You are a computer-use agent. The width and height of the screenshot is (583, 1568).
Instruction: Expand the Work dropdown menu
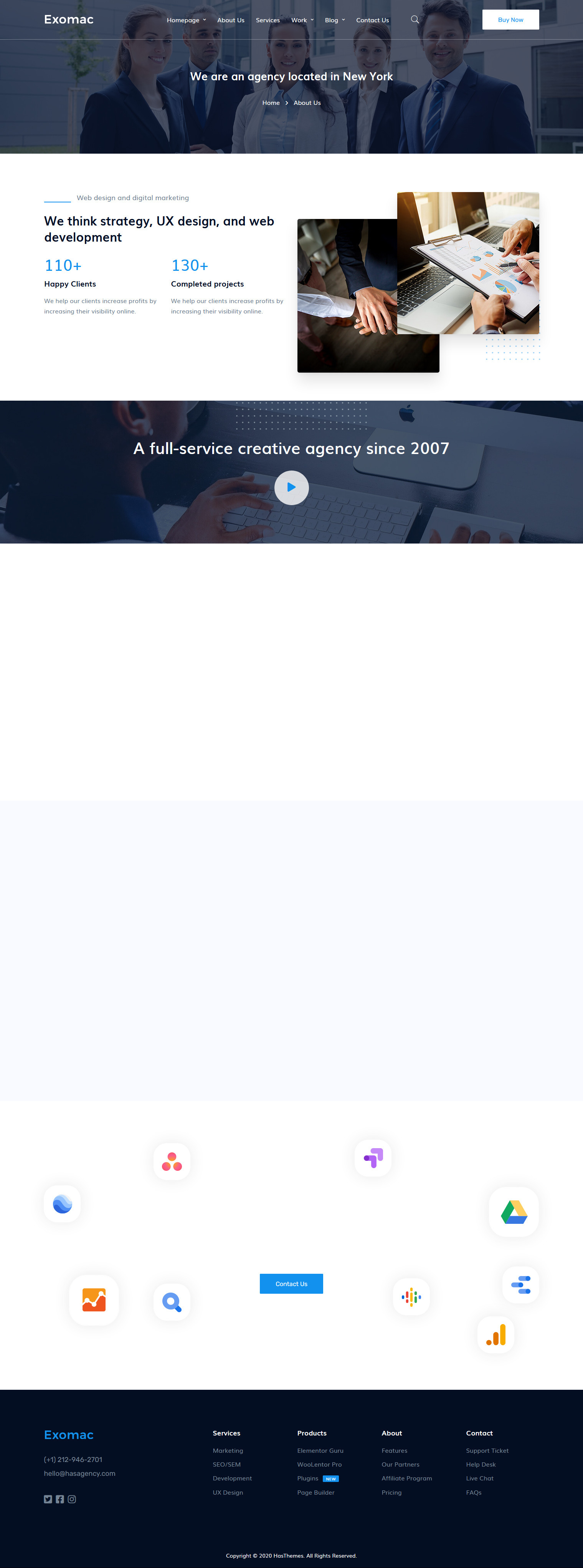[x=302, y=20]
